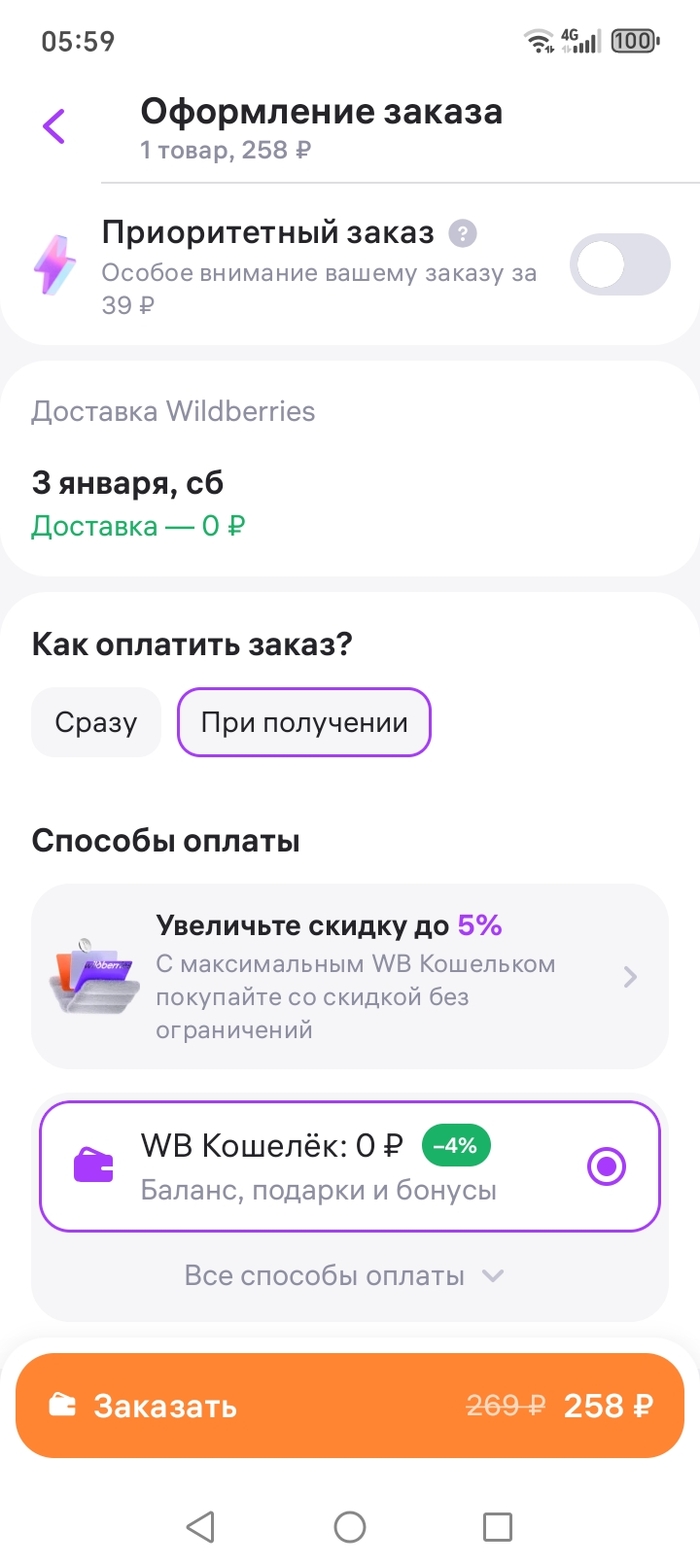
Task: Expand Все способы оплаты
Action: point(344,1276)
